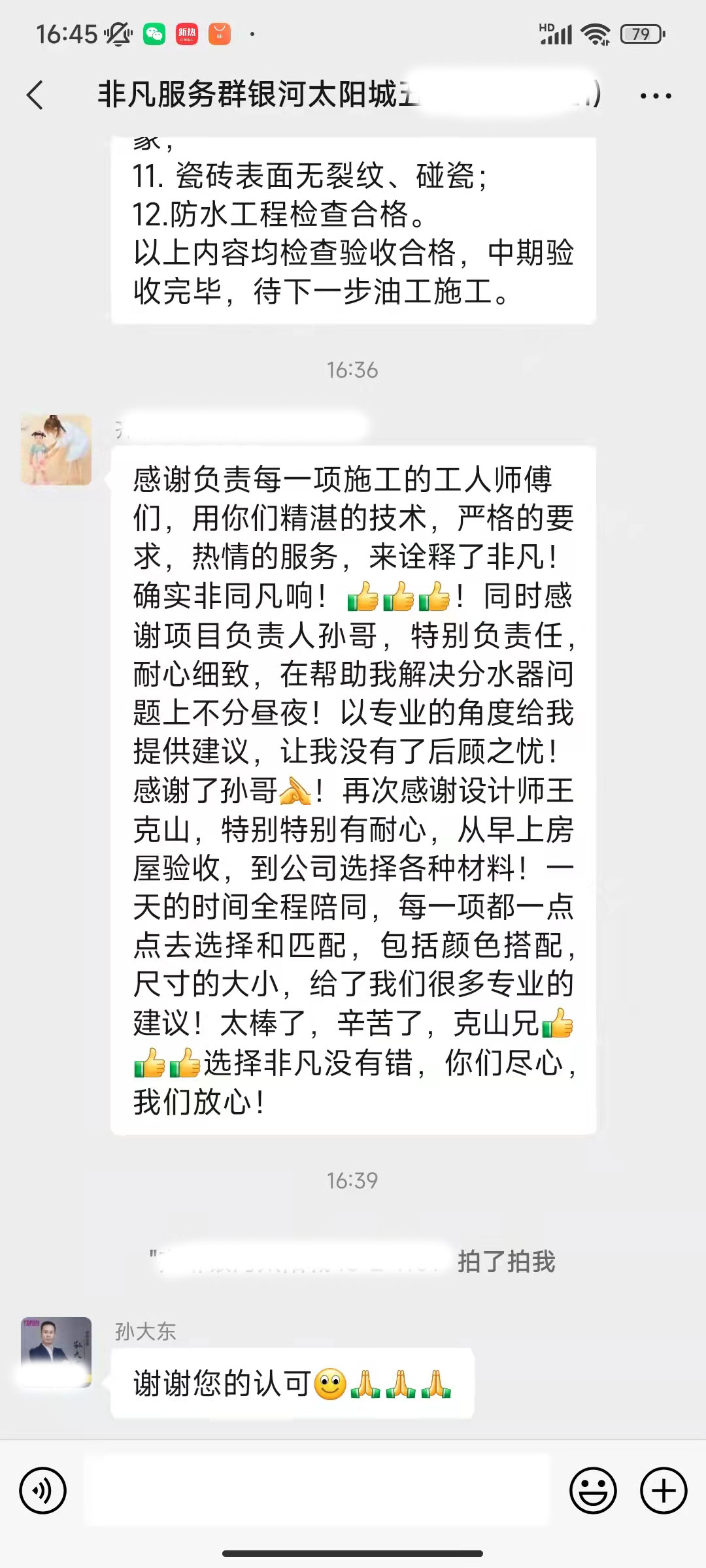Open the emoji picker

tap(593, 1491)
